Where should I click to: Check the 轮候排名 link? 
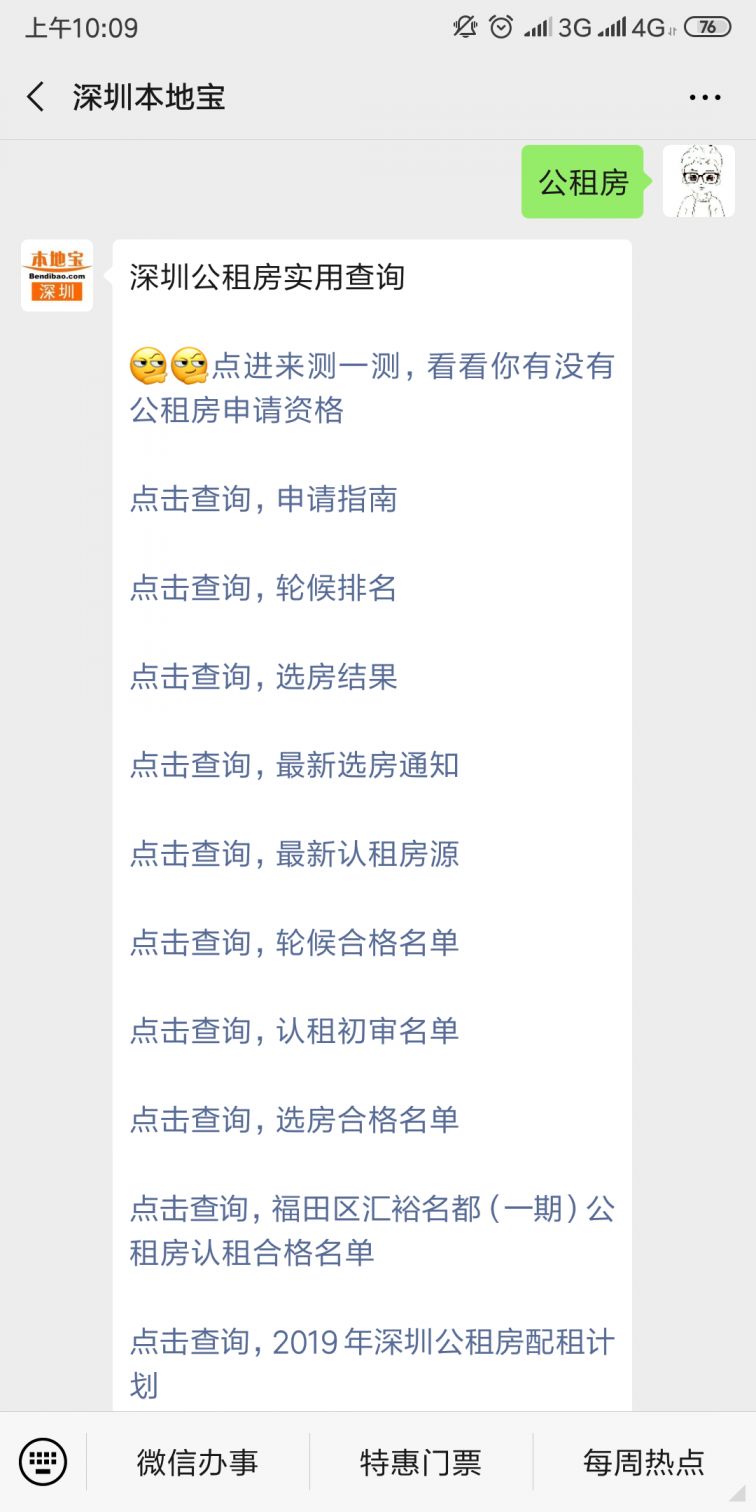[x=264, y=587]
